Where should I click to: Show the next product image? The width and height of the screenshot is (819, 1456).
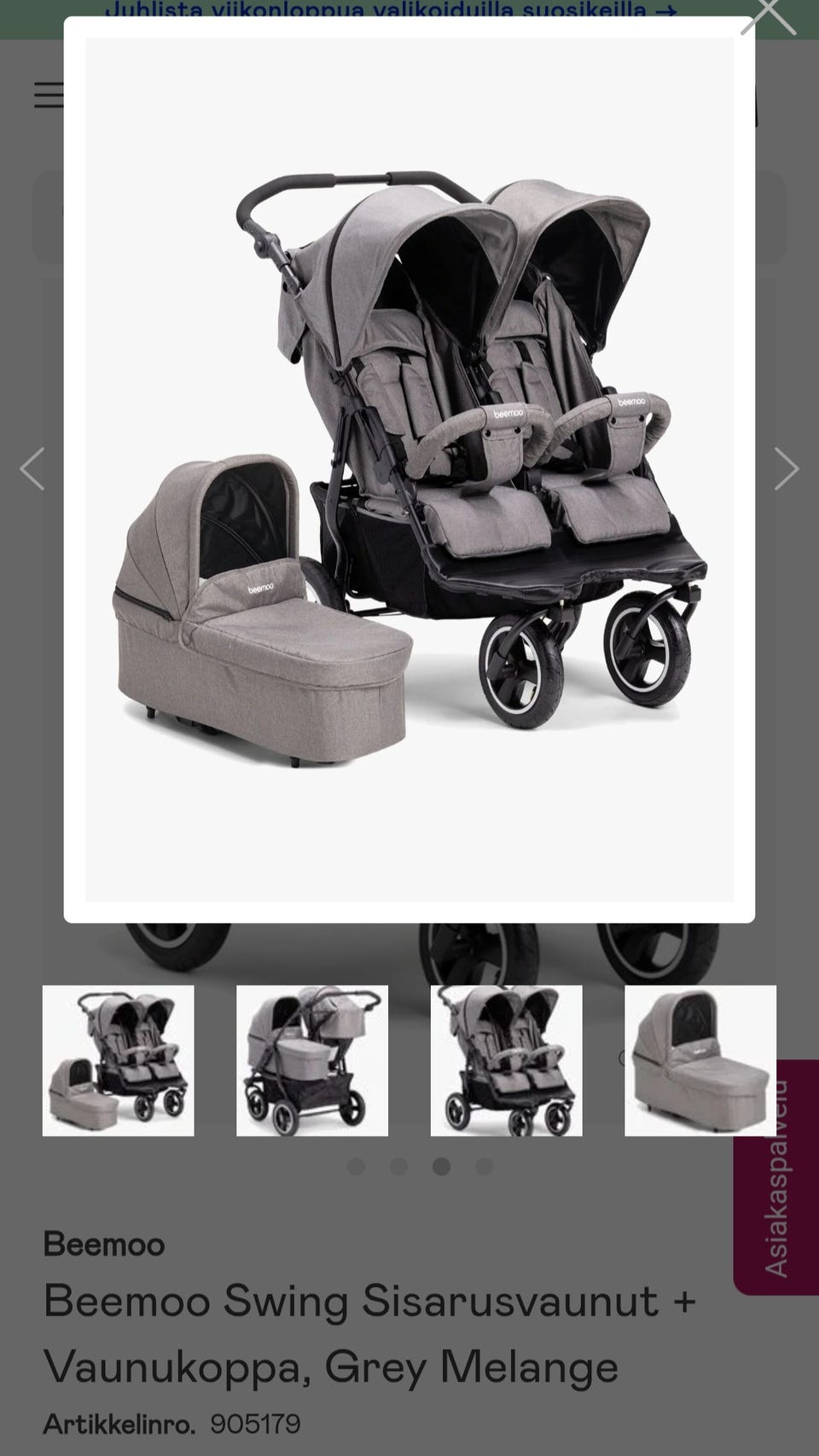point(786,469)
